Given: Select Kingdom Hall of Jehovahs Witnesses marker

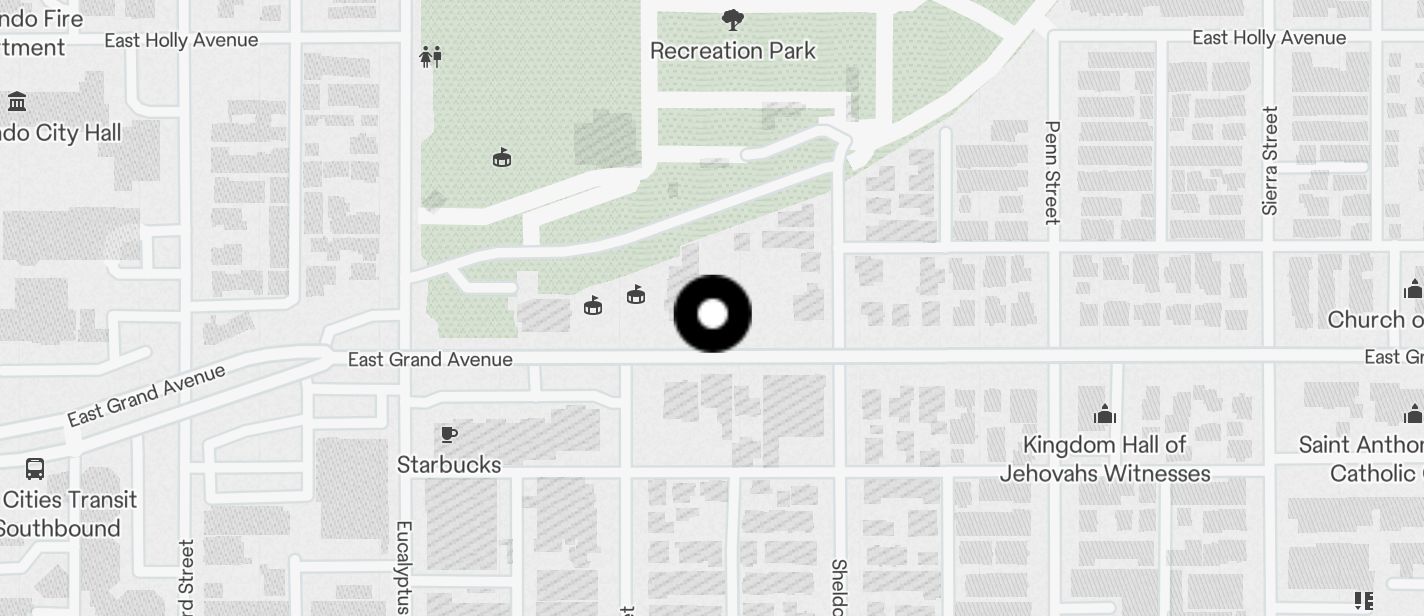Looking at the screenshot, I should (x=1104, y=414).
